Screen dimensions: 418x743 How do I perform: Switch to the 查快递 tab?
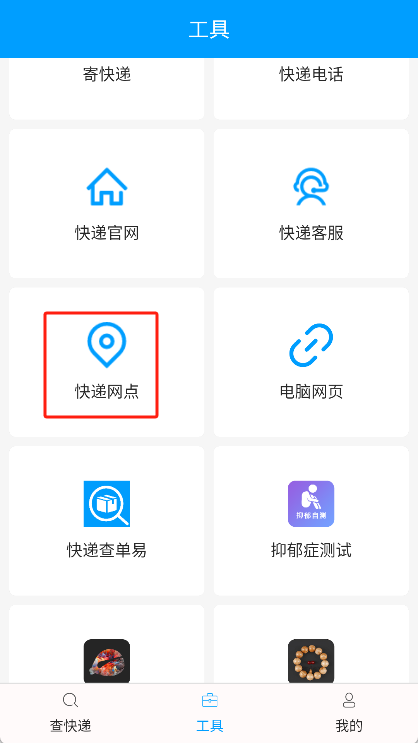pos(70,713)
